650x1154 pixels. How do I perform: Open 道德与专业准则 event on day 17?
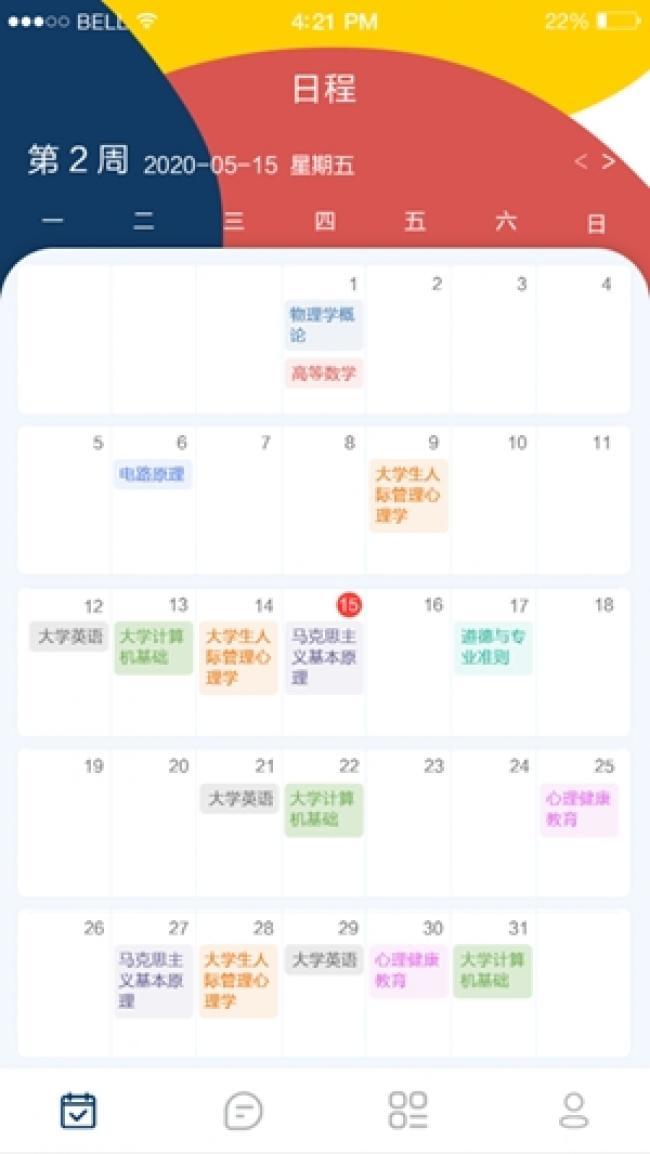(493, 647)
